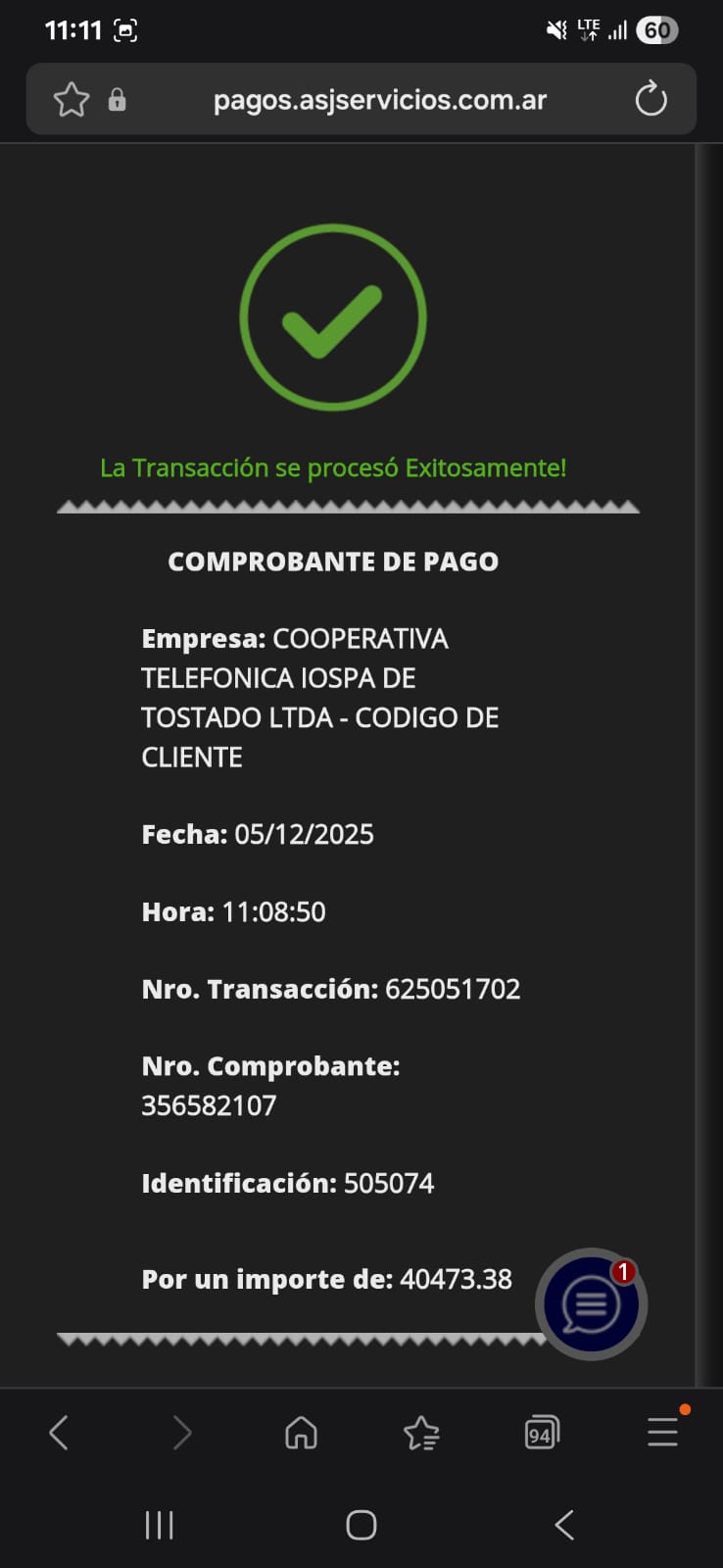Go forward in the browser toolbar
This screenshot has height=1568, width=723.
pyautogui.click(x=182, y=1433)
